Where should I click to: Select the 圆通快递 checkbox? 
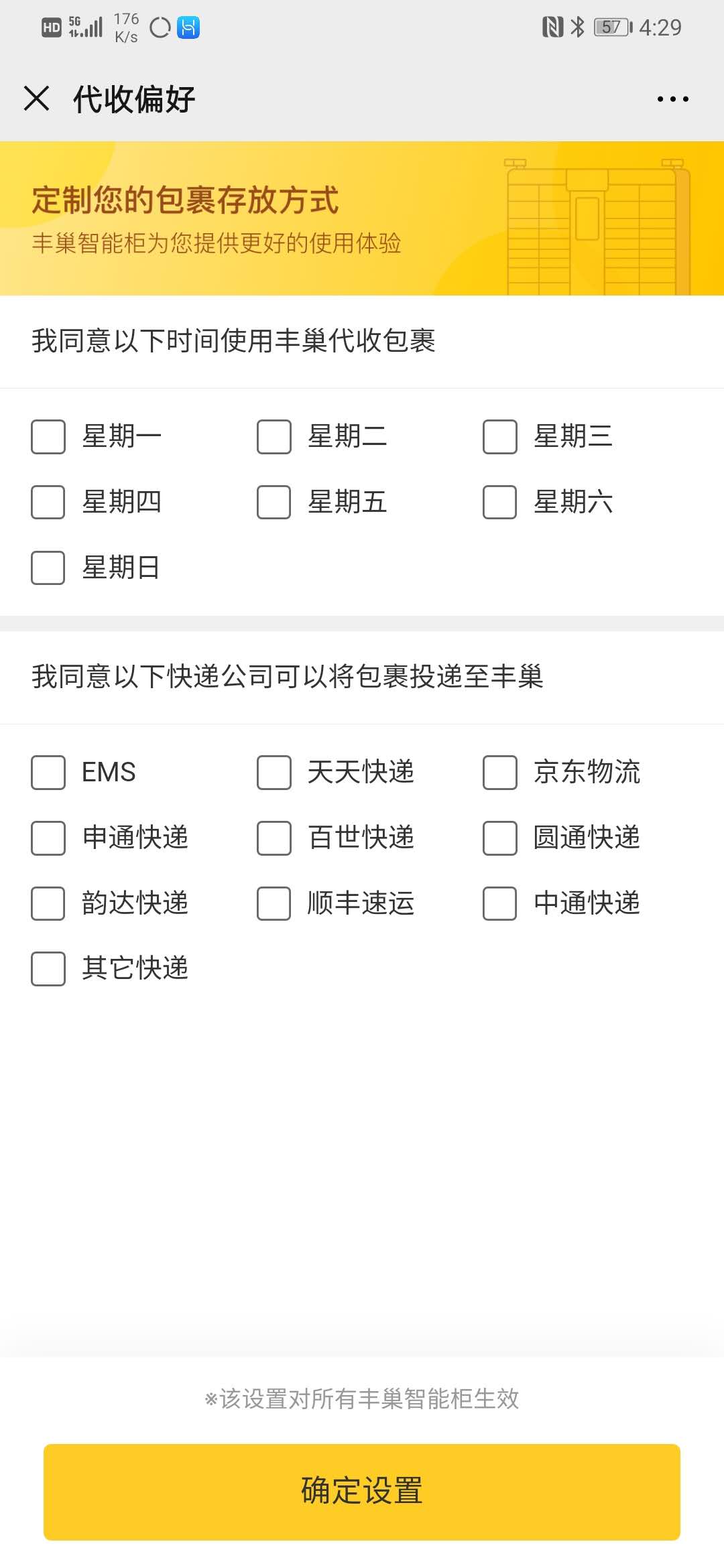(500, 838)
